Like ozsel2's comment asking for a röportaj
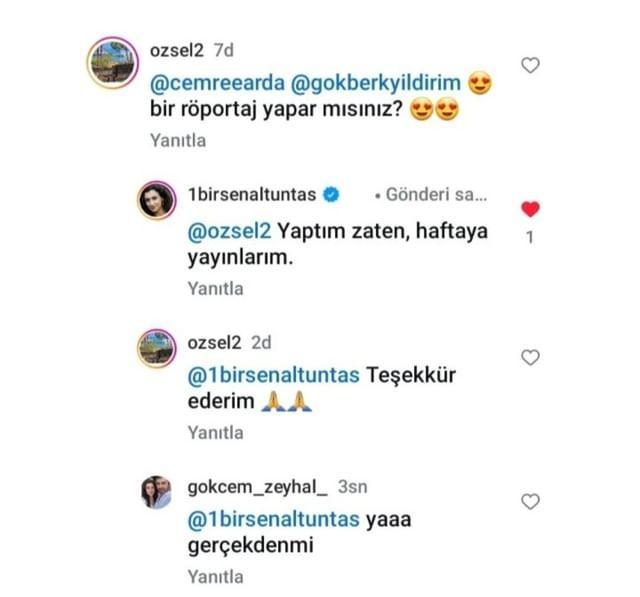This screenshot has width=640, height=597. [x=532, y=65]
